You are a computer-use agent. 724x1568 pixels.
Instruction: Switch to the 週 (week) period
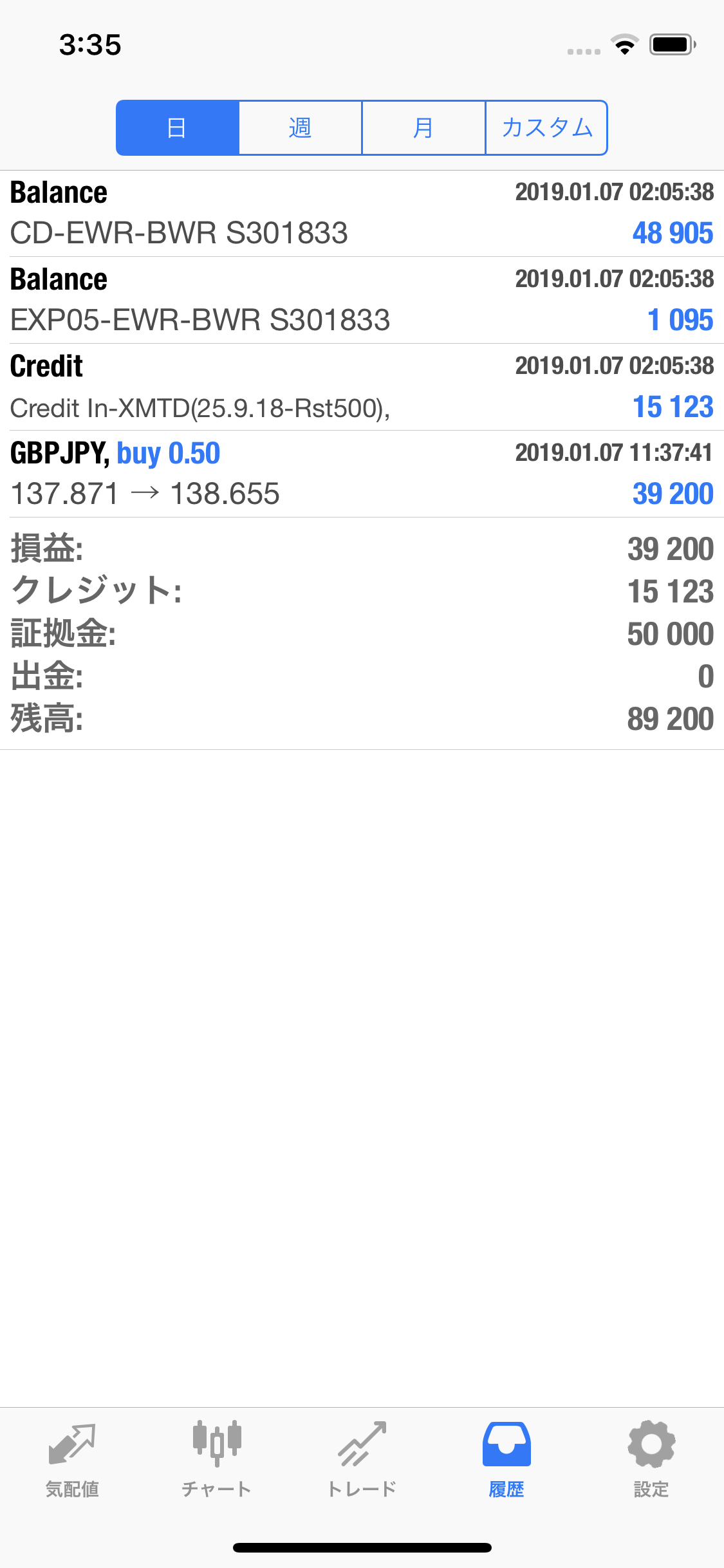(x=301, y=127)
